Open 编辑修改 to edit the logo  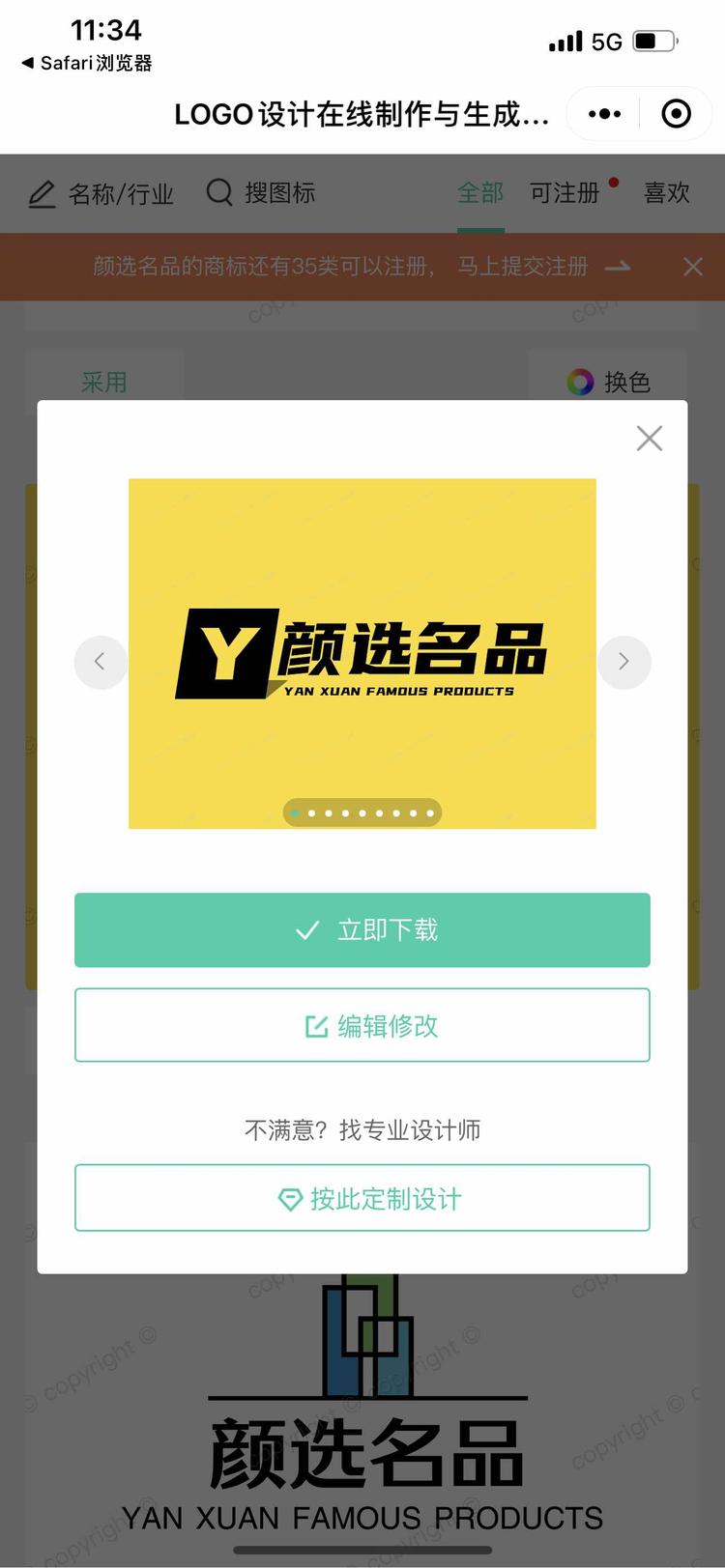(362, 1025)
